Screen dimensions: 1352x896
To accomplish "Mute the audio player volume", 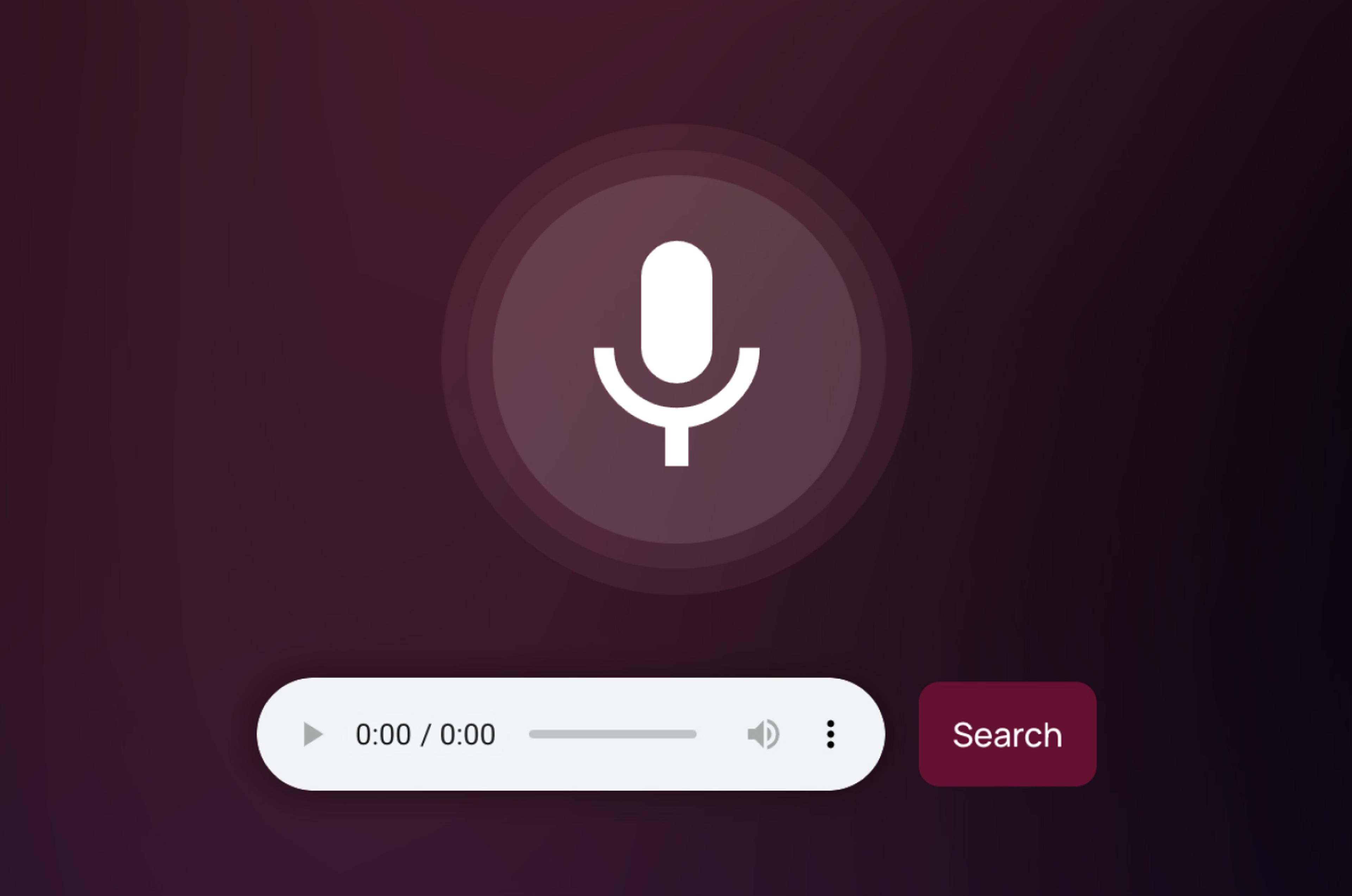I will tap(763, 734).
